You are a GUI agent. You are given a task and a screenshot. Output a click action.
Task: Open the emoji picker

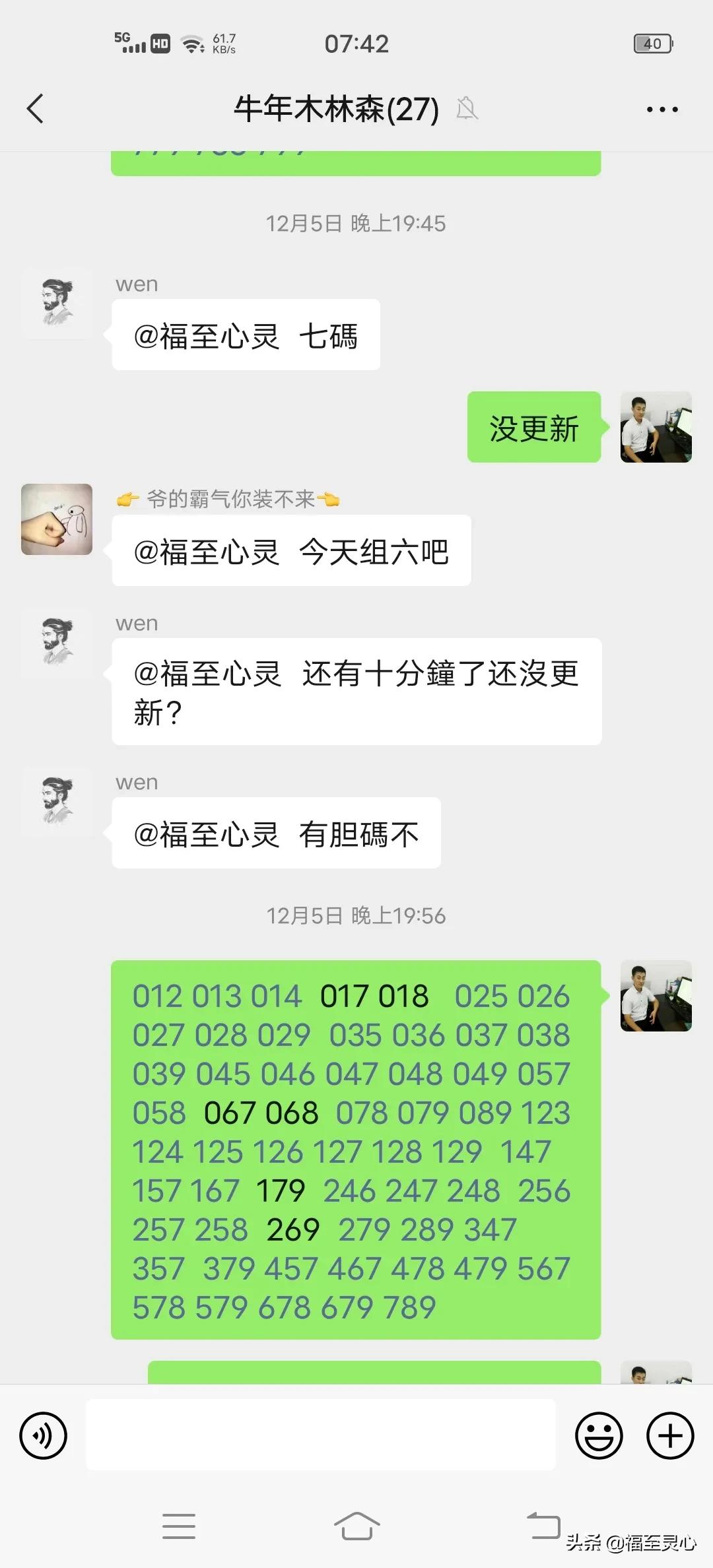599,1435
